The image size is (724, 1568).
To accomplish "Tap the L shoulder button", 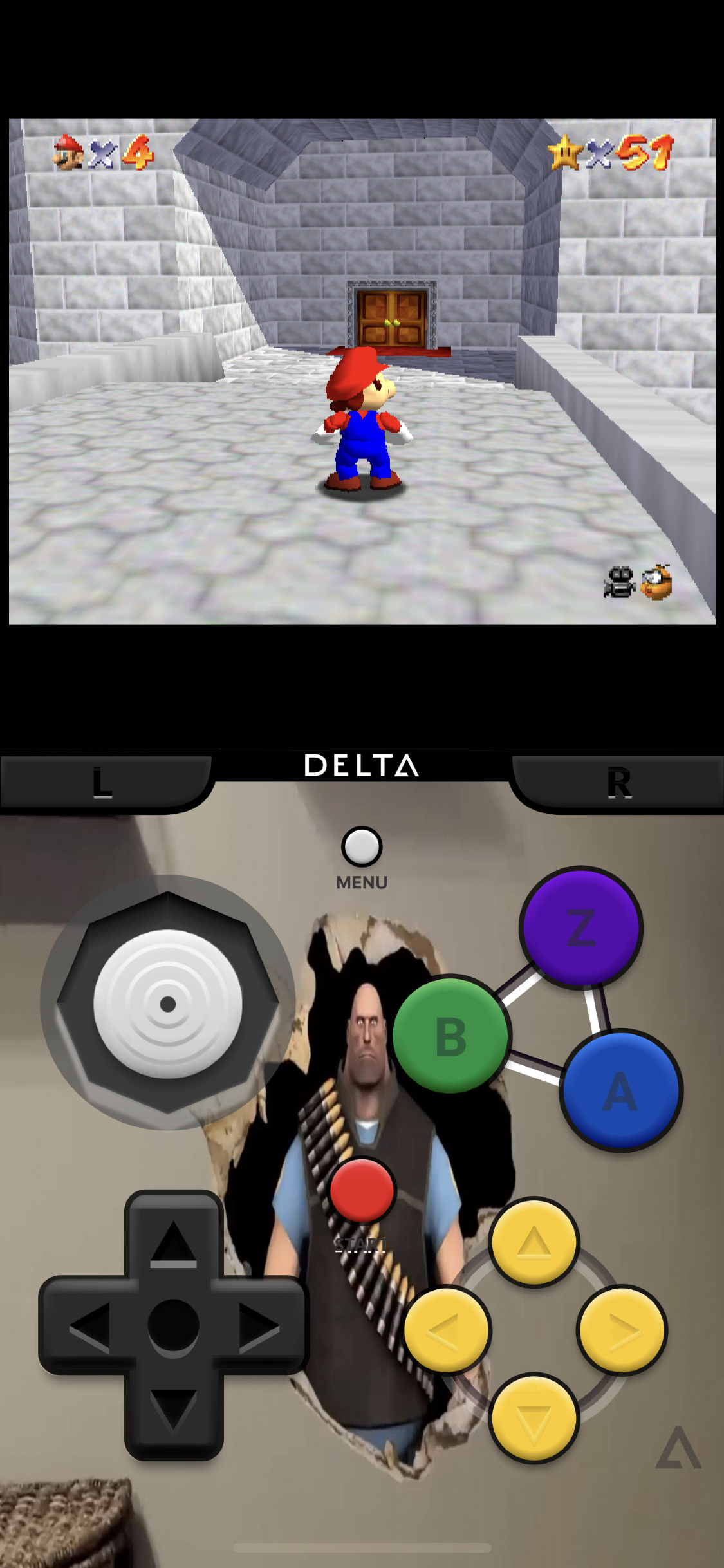I will tap(103, 781).
